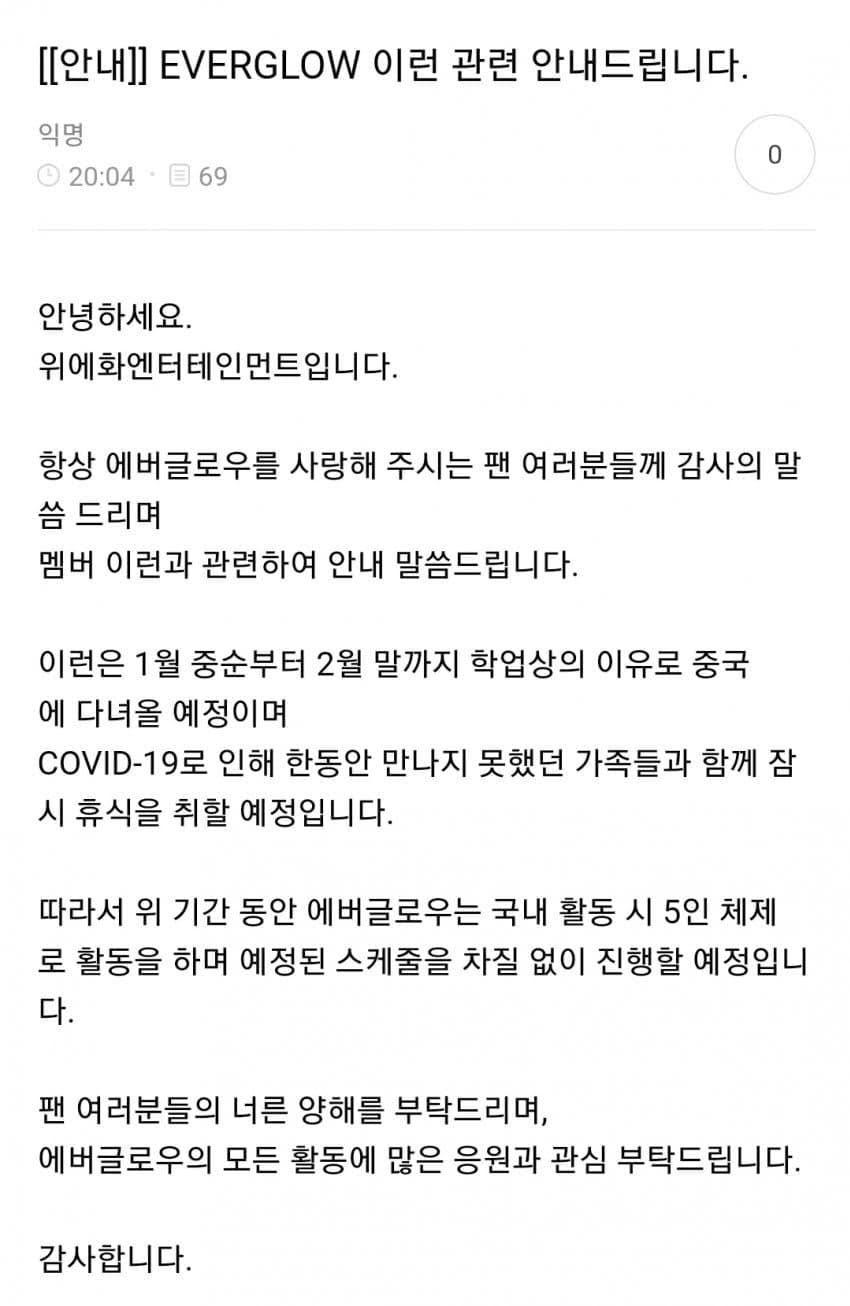The height and width of the screenshot is (1306, 850).
Task: Tap the circular comment count button
Action: (x=774, y=155)
